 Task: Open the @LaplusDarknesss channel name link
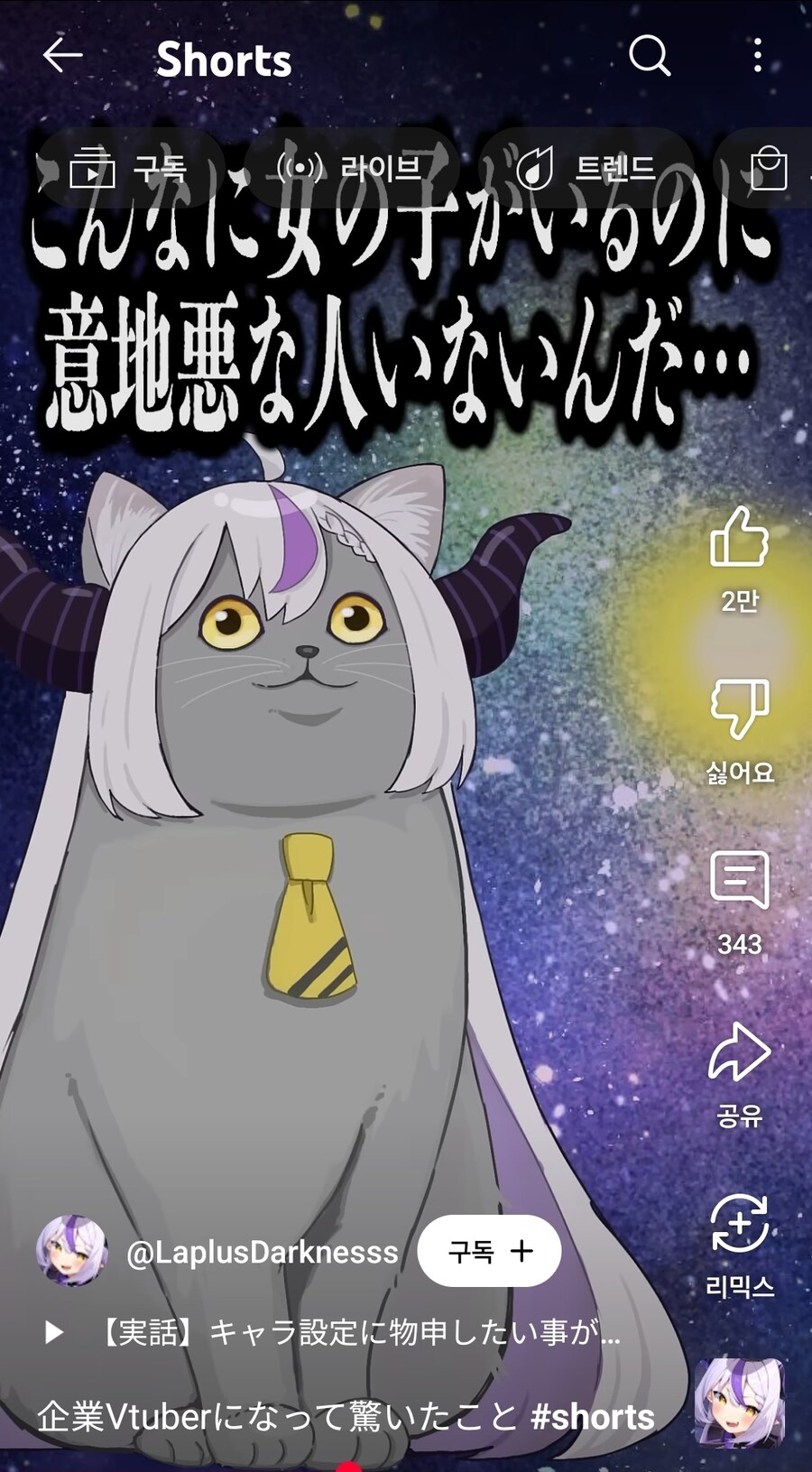[x=263, y=1252]
